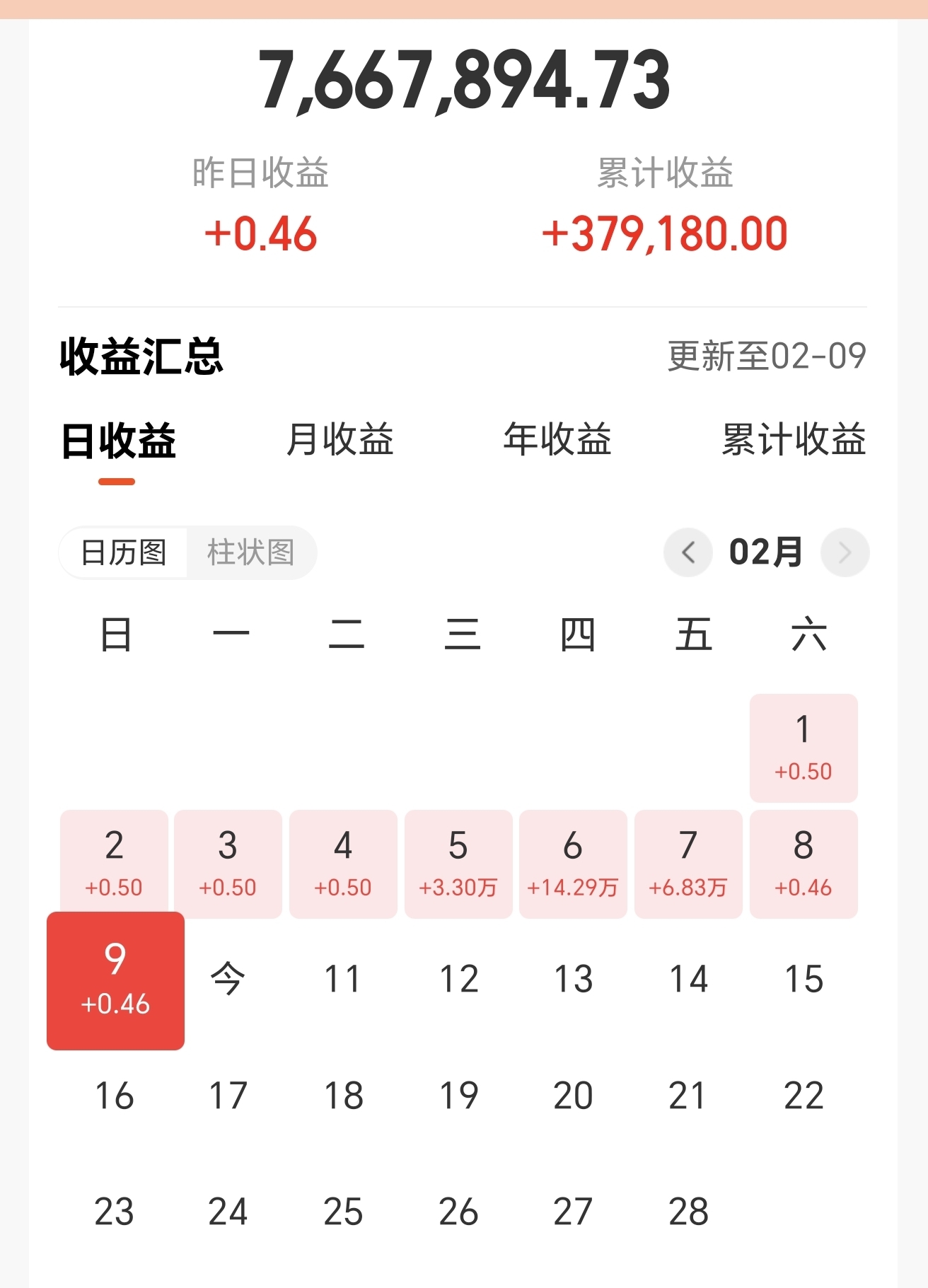Open the previous month with left arrow
The image size is (928, 1288).
(688, 553)
